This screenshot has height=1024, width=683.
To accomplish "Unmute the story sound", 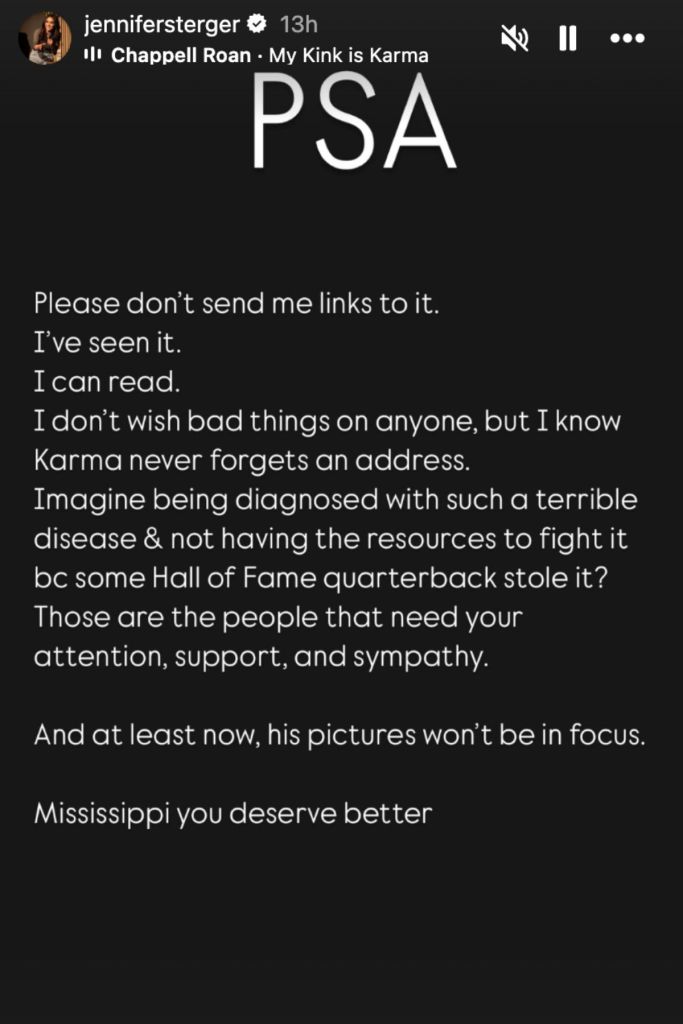I will (x=515, y=38).
